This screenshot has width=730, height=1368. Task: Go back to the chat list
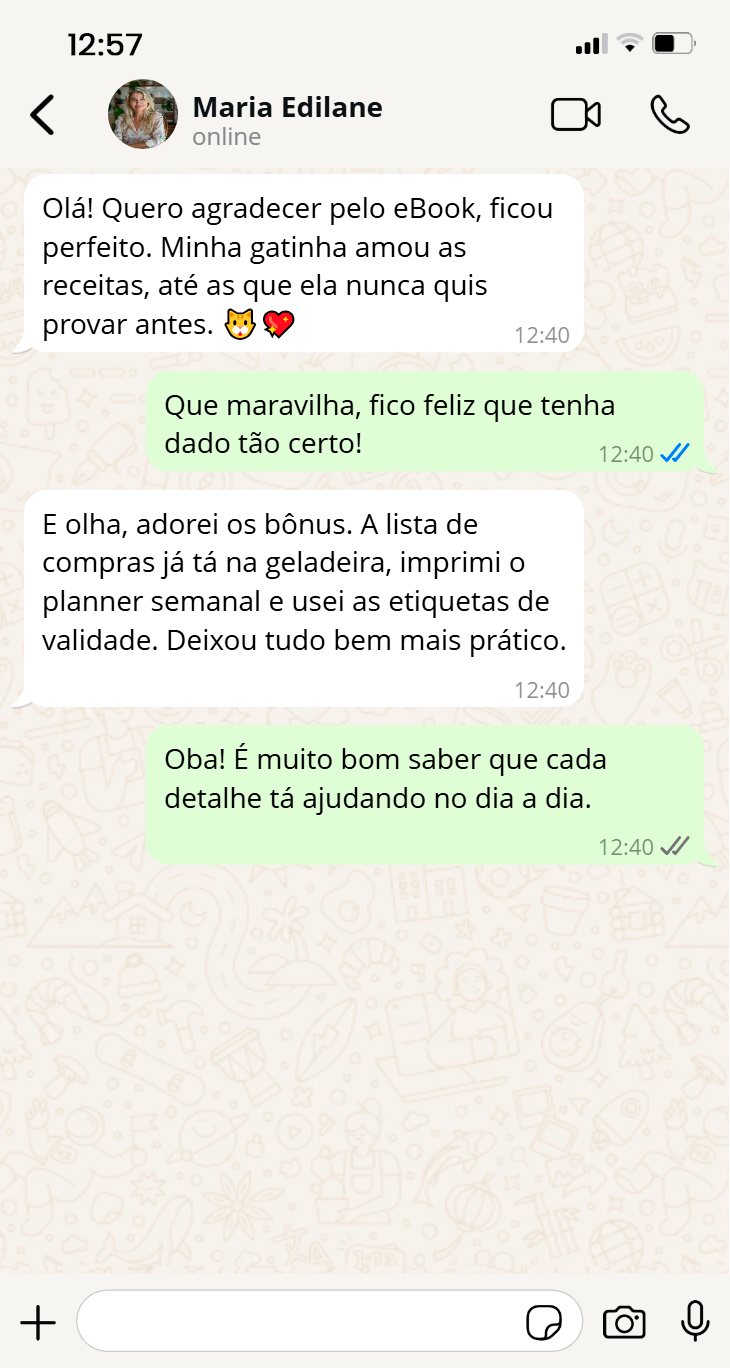click(42, 115)
